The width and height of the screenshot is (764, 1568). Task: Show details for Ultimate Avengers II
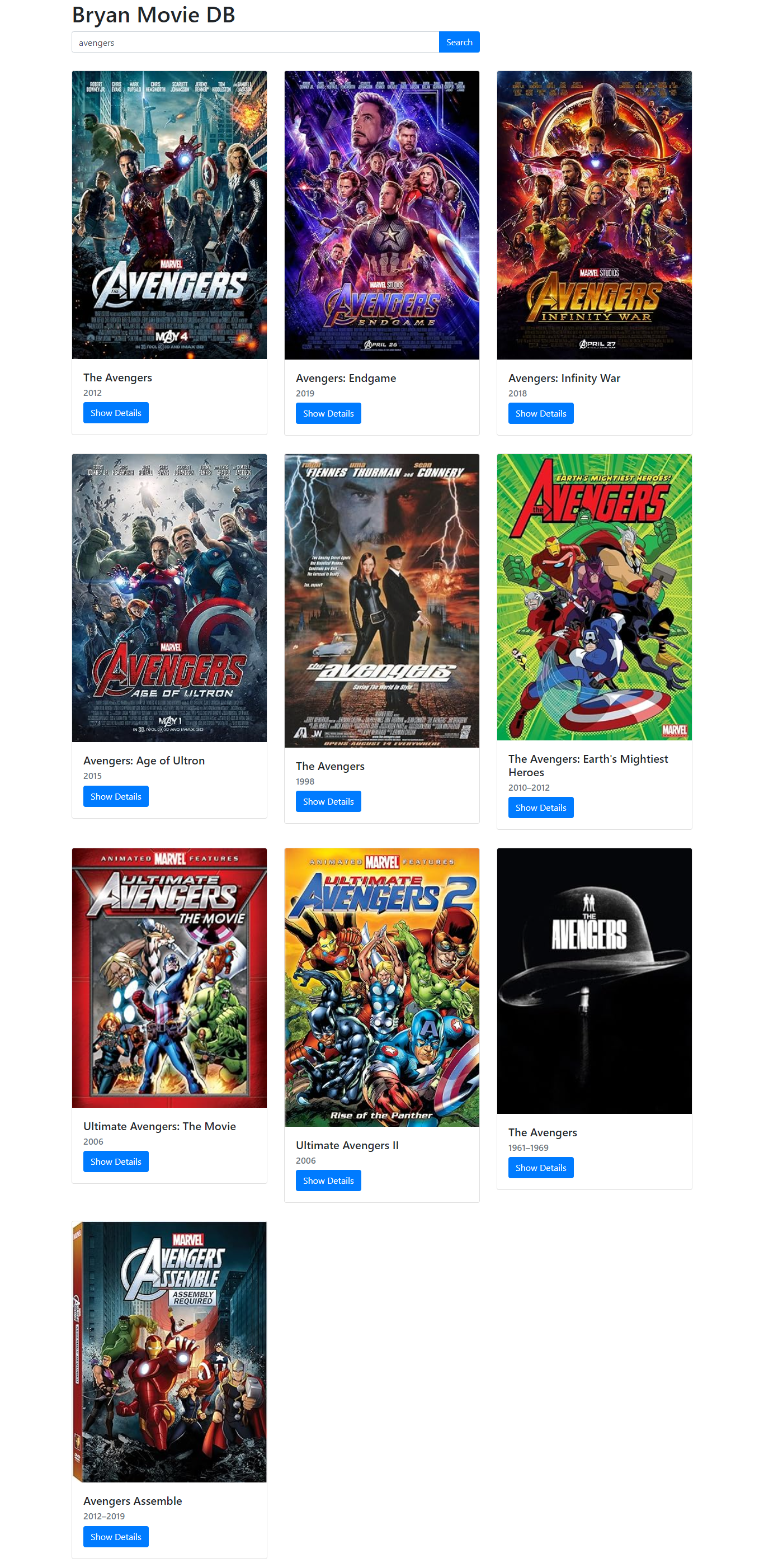[328, 1180]
